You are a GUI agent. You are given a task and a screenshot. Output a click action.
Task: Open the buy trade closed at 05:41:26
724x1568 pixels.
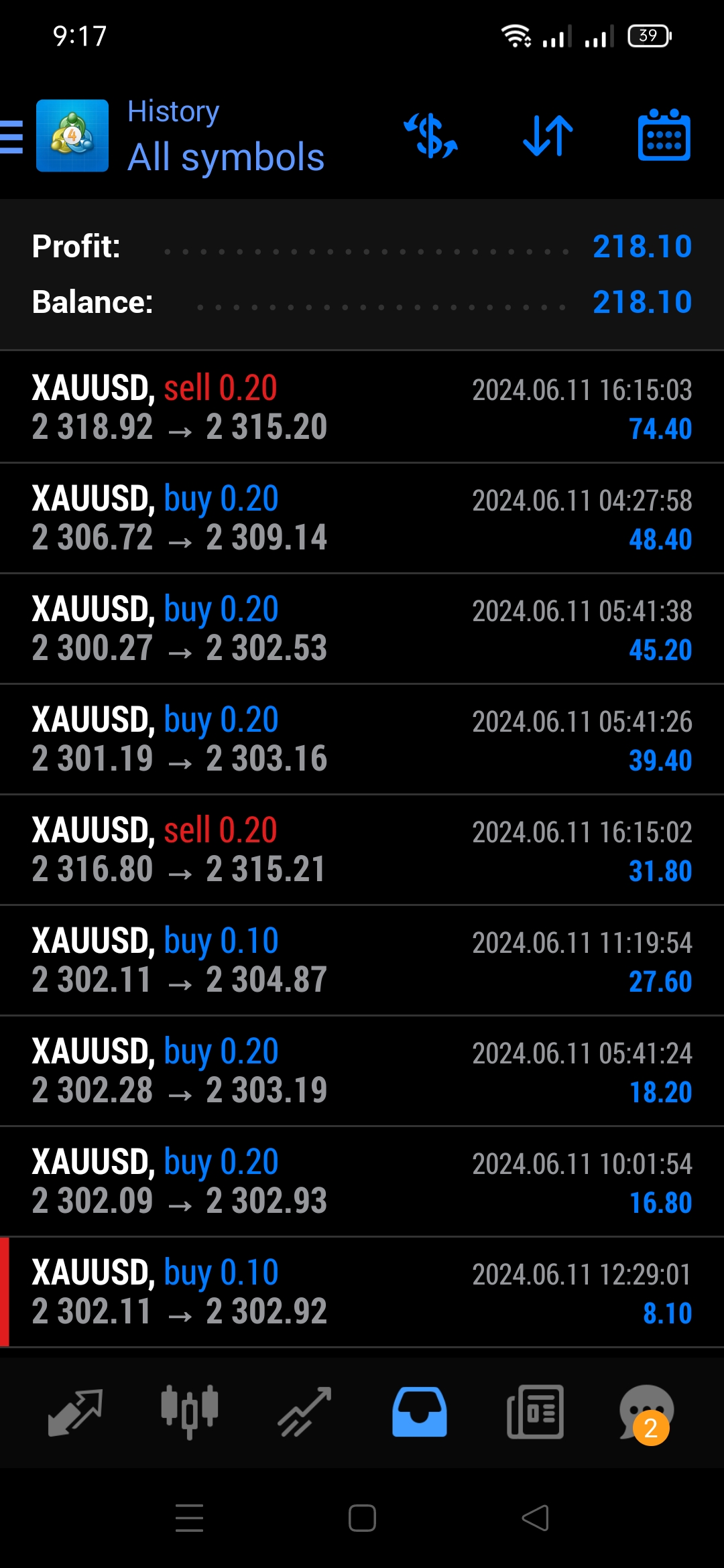(362, 739)
